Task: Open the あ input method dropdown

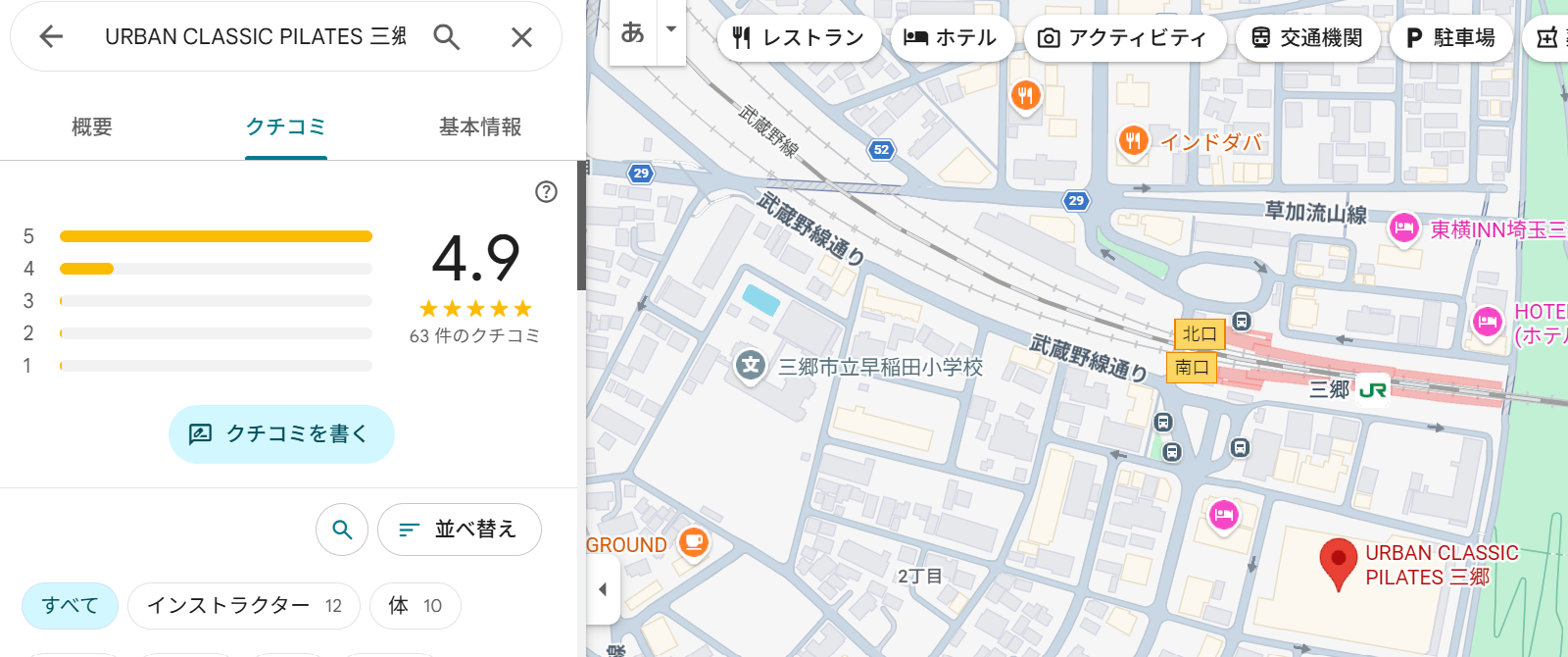Action: 671,30
